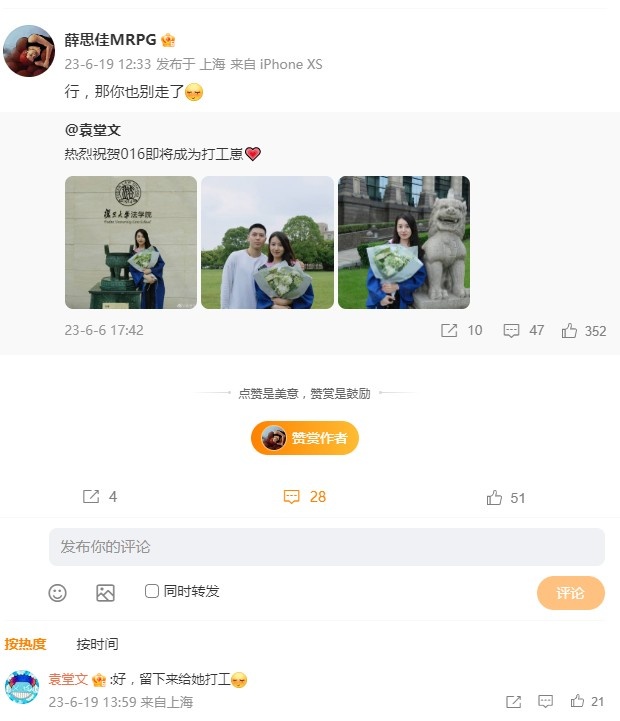View the couple photo thumbnail
The height and width of the screenshot is (721, 620).
point(267,242)
